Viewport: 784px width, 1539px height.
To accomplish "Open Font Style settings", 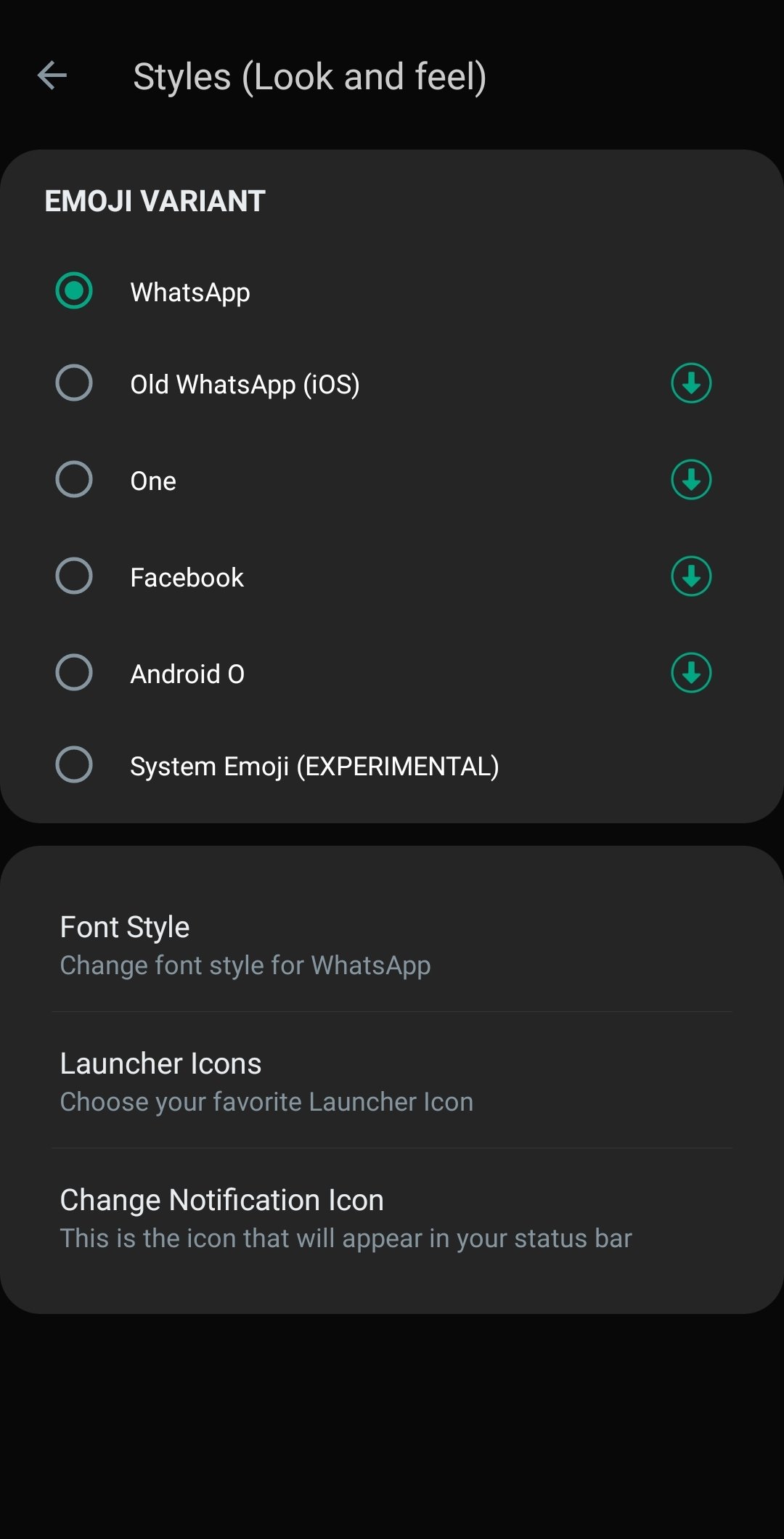I will (124, 926).
